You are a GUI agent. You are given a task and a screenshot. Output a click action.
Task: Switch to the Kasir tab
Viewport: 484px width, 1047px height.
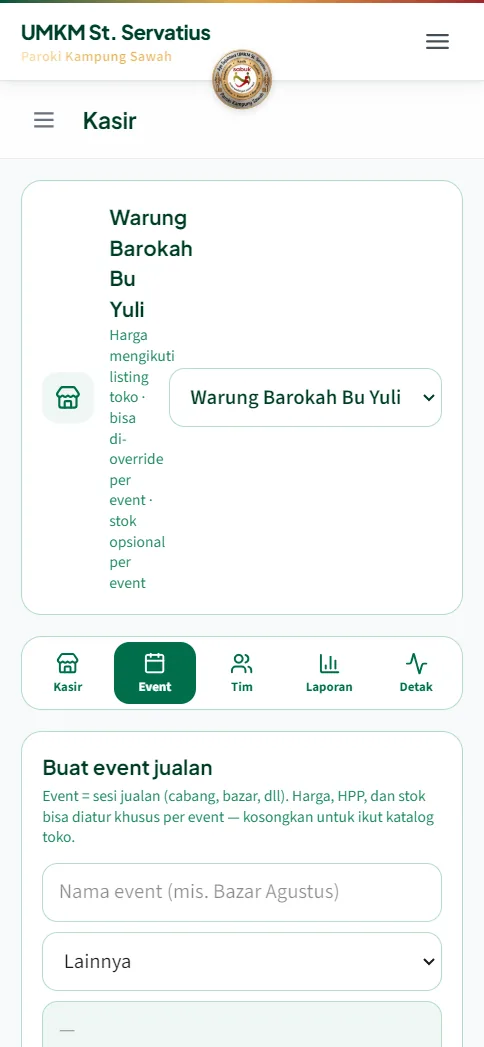(68, 673)
